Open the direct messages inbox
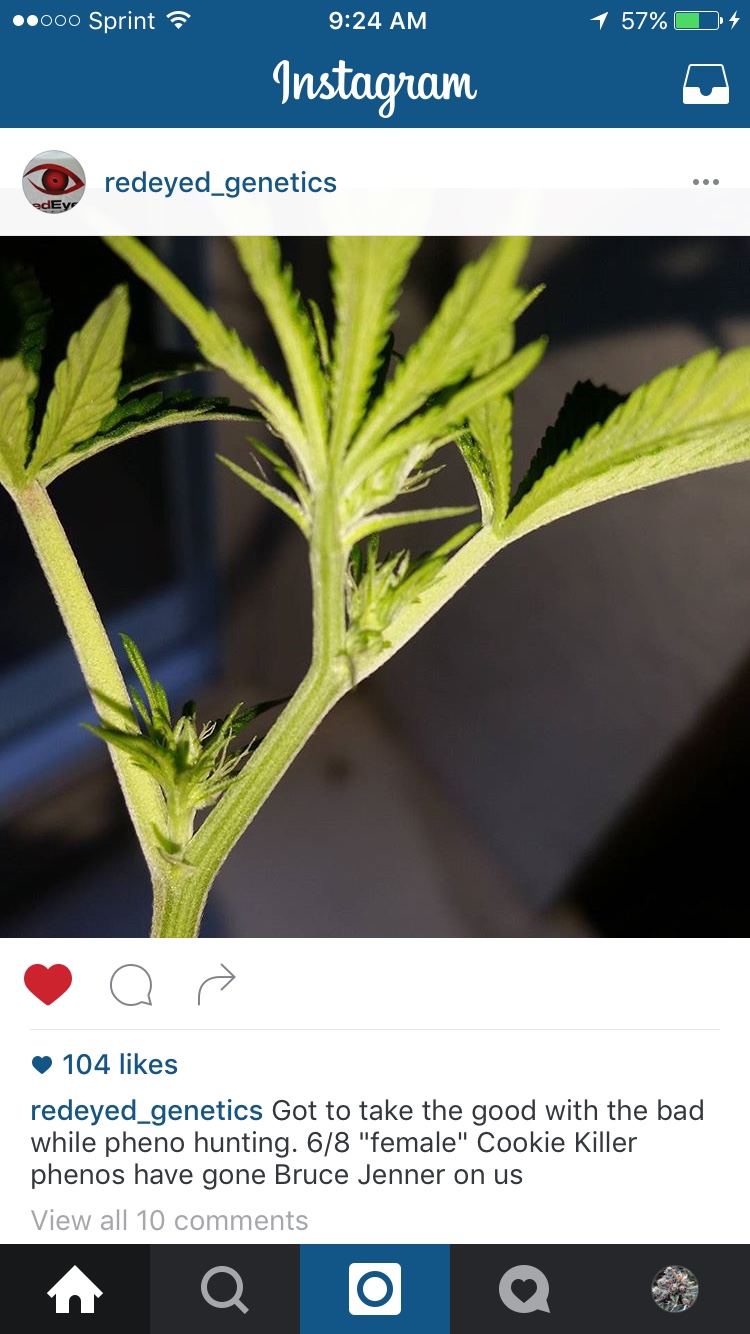The image size is (750, 1334). [x=705, y=86]
